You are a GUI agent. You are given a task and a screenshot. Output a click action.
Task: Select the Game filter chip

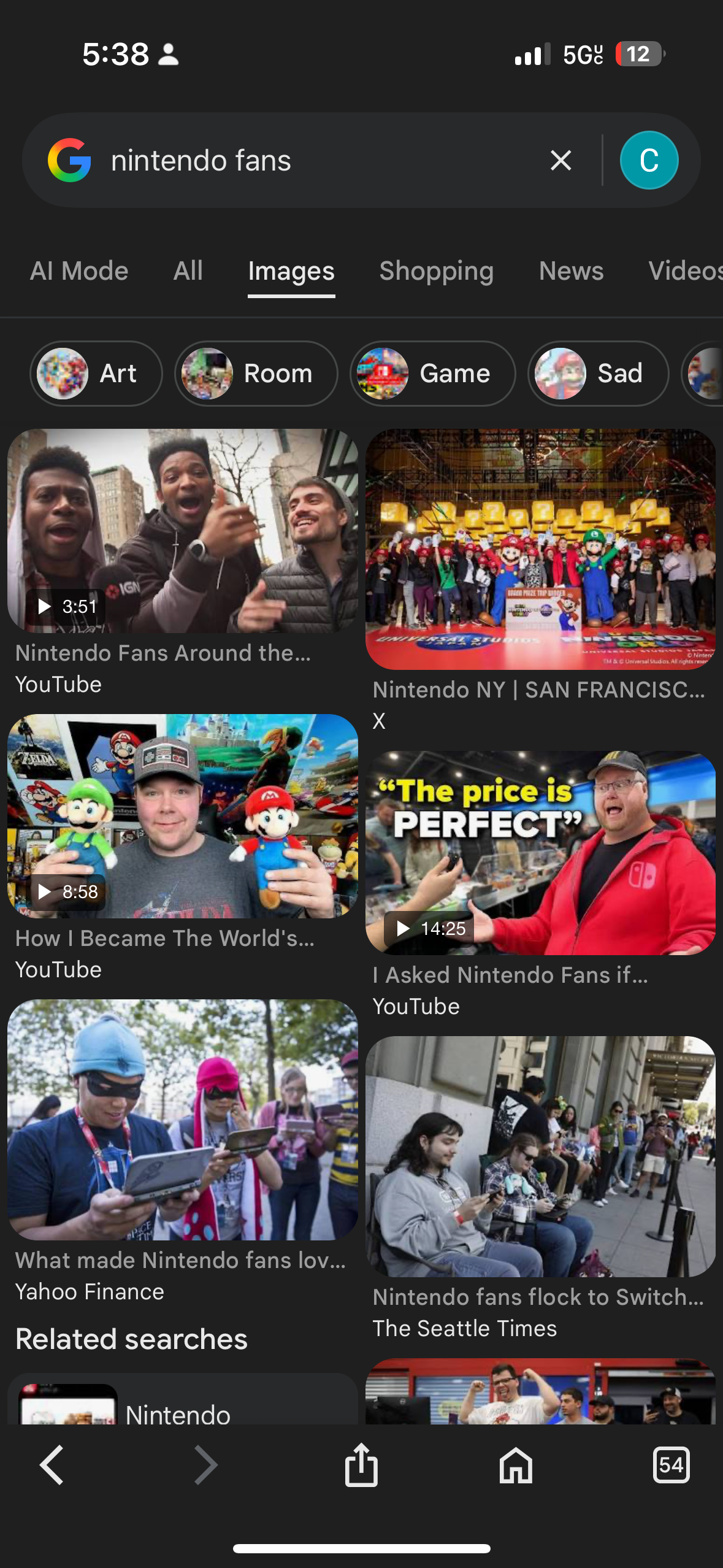[432, 373]
